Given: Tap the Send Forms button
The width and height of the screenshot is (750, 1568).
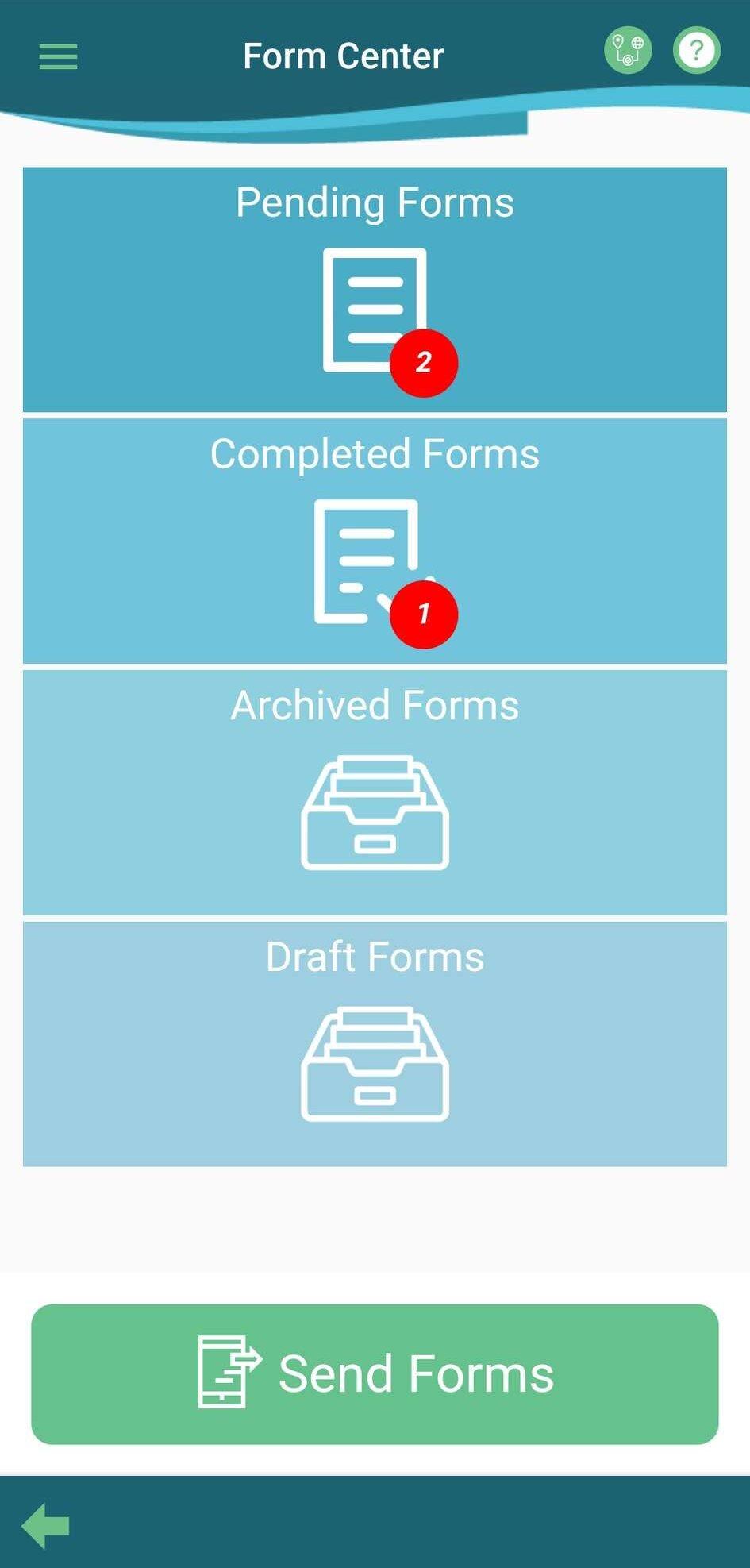Looking at the screenshot, I should [x=375, y=1374].
